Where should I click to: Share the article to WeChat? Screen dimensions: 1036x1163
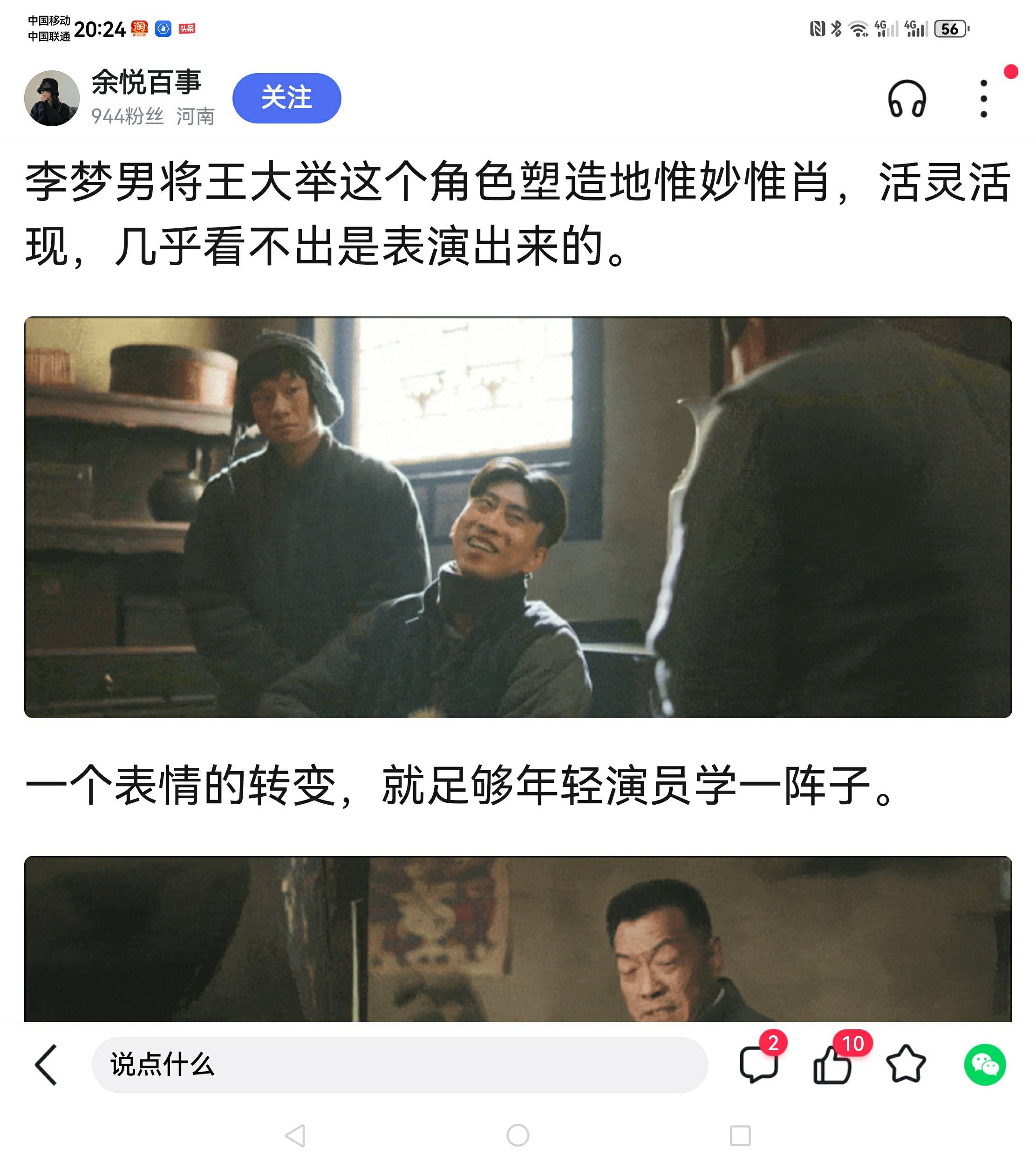(x=985, y=1064)
